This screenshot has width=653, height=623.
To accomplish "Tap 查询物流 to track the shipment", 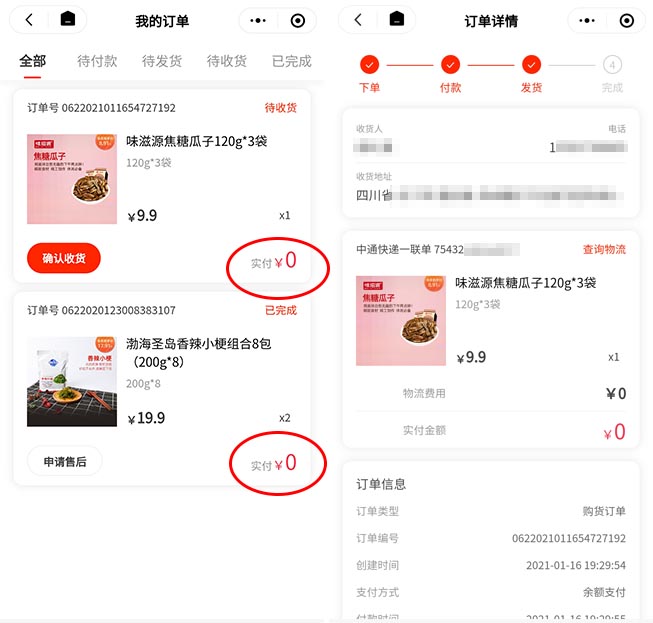I will (x=604, y=249).
